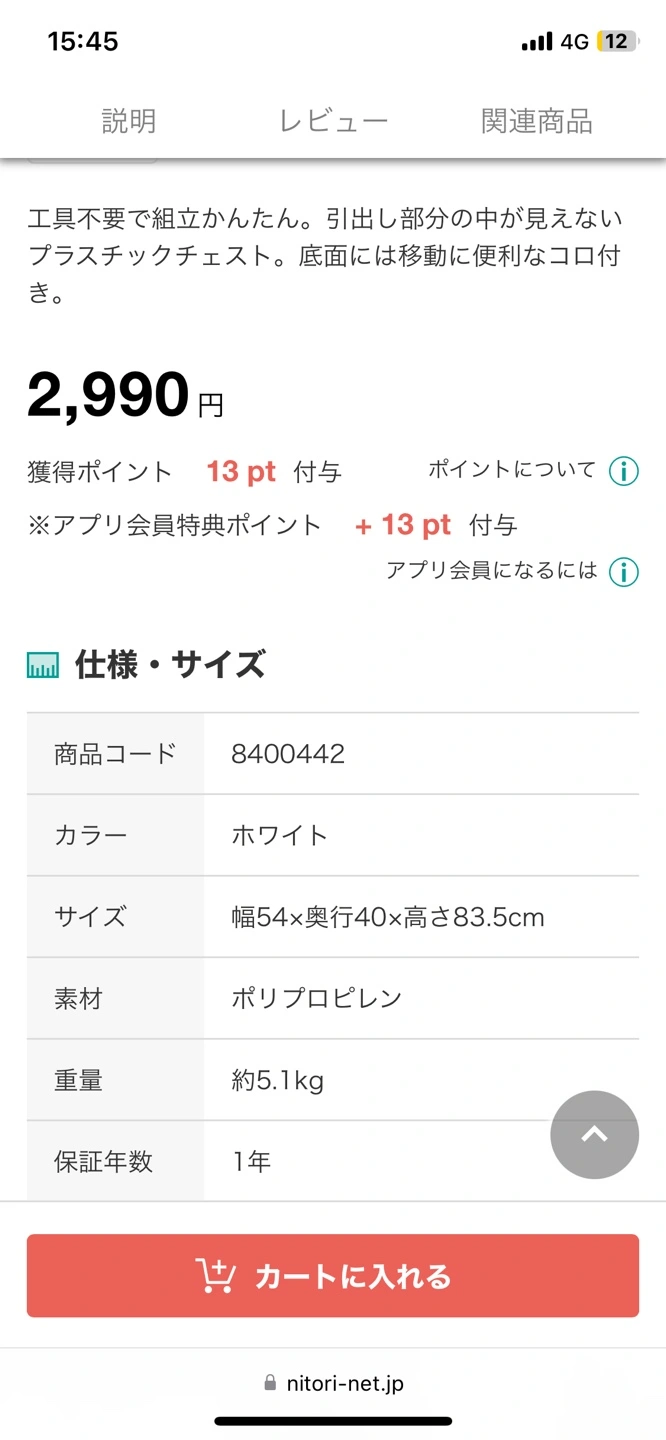666x1440 pixels.
Task: Tap the ポイントについて info icon
Action: [624, 471]
